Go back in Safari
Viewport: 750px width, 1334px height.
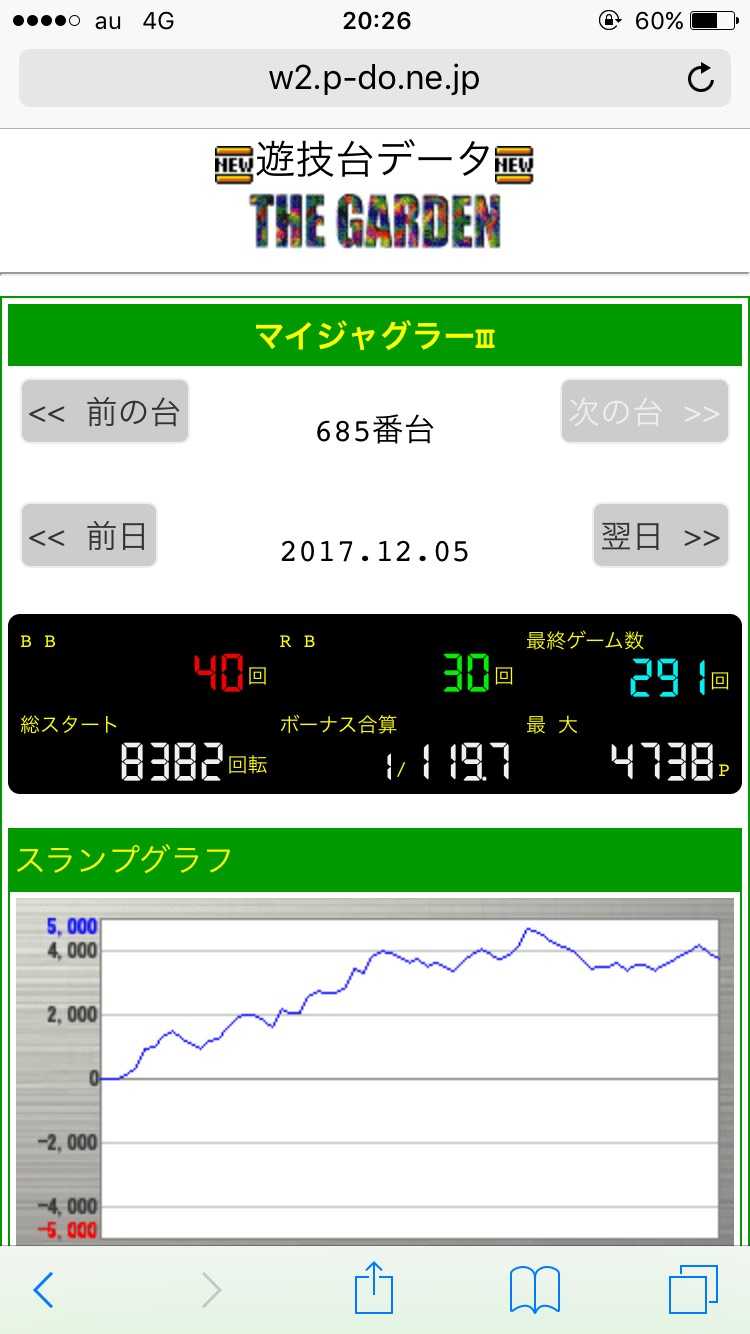pos(43,1290)
